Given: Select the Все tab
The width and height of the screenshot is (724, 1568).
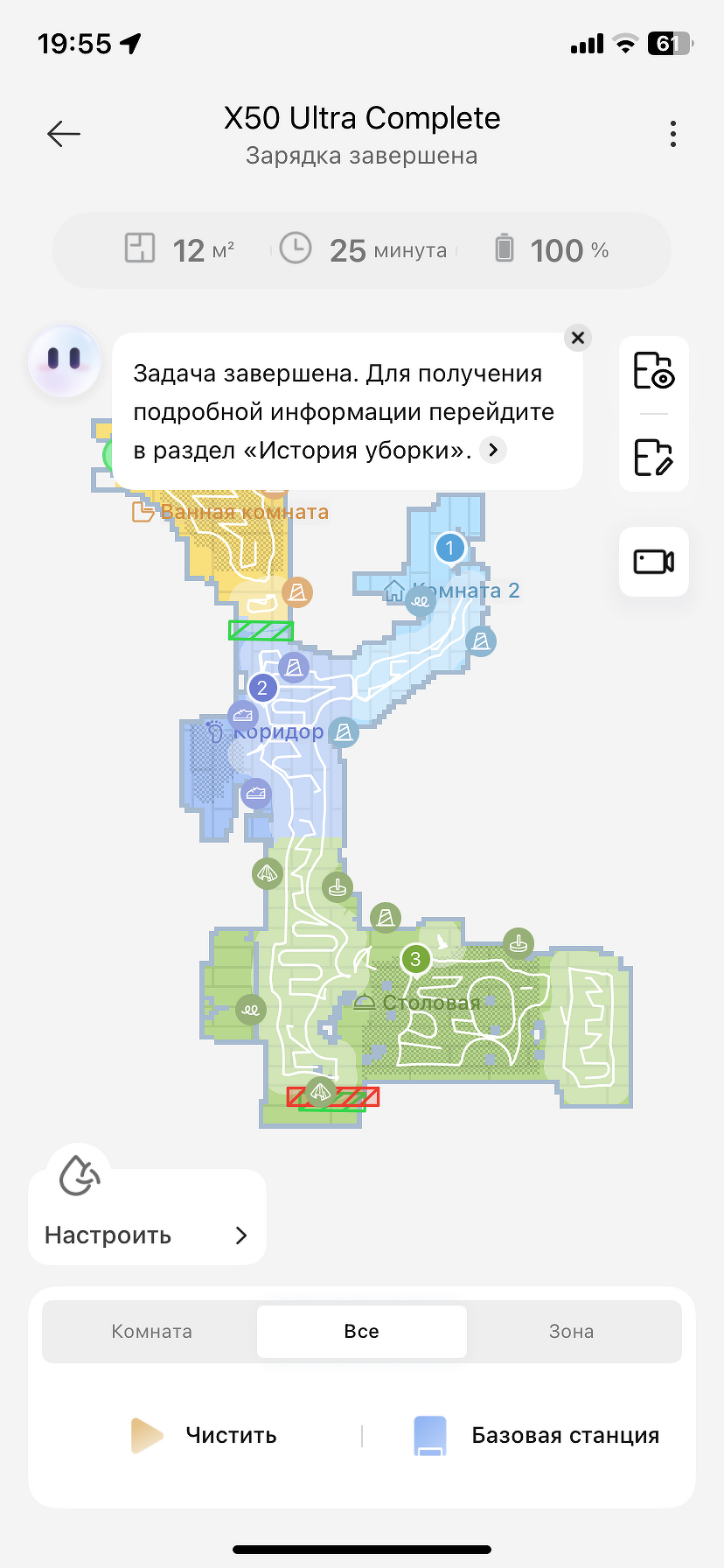Looking at the screenshot, I should (x=361, y=1331).
